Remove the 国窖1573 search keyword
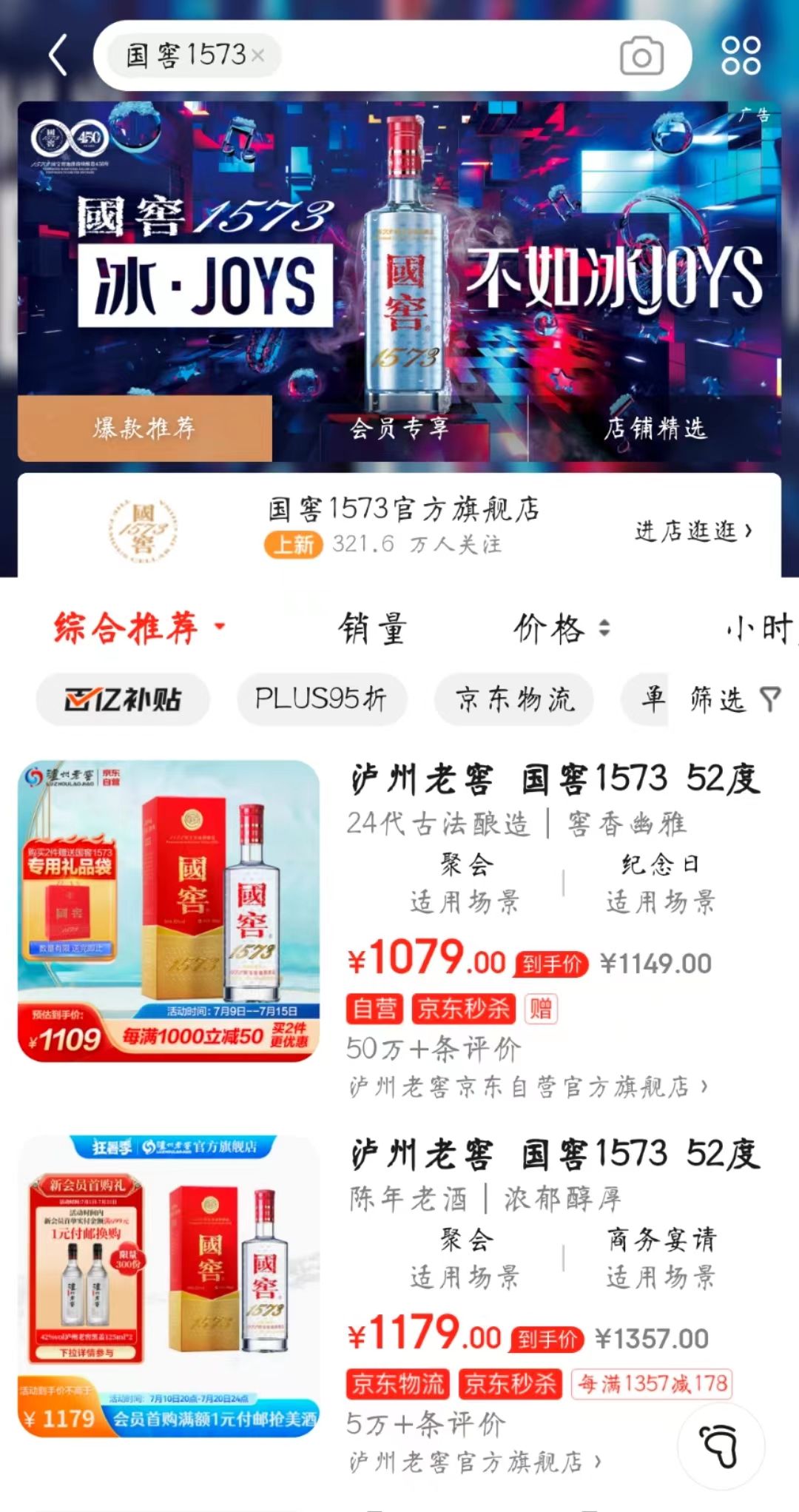The width and height of the screenshot is (799, 1512). [257, 56]
